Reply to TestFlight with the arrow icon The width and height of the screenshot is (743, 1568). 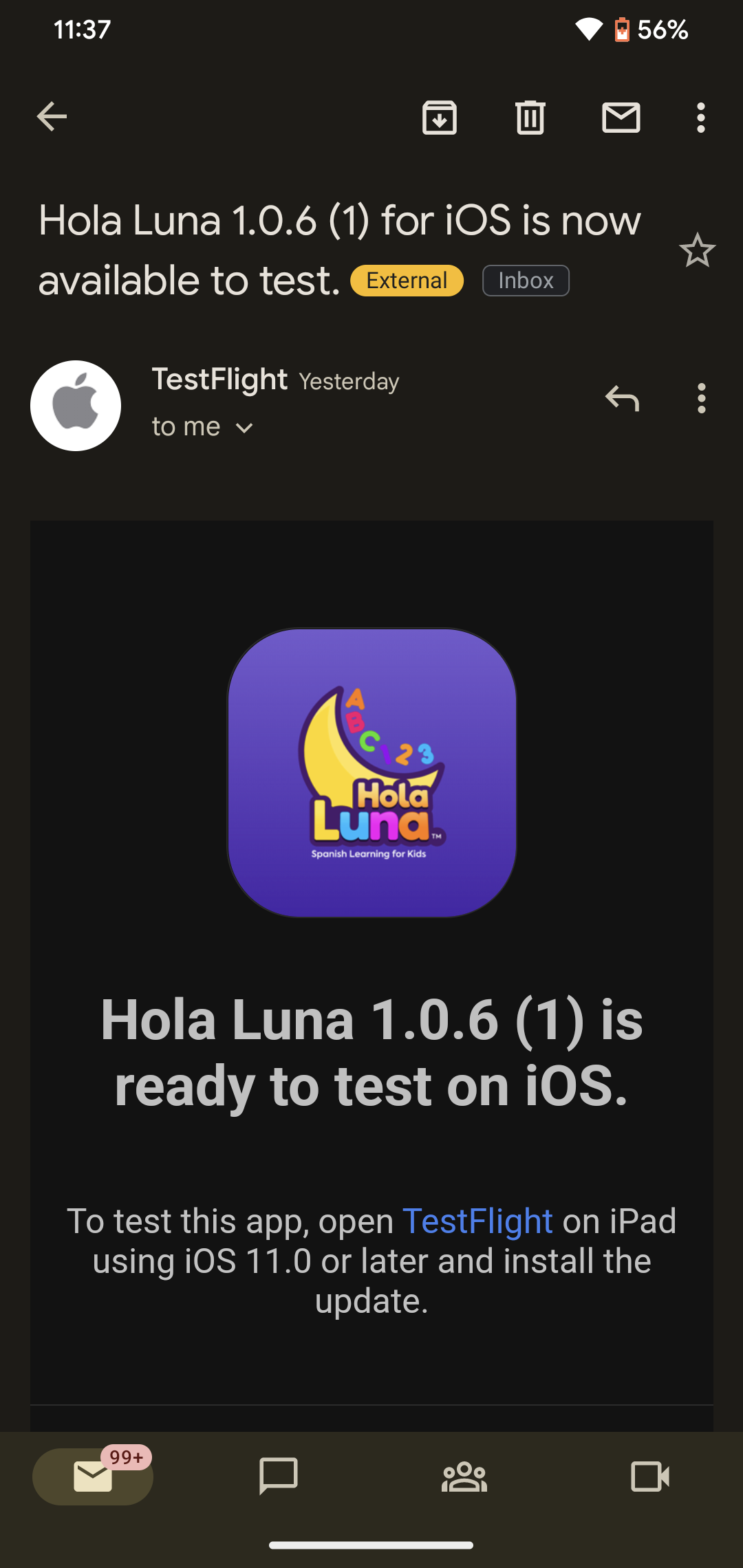623,398
